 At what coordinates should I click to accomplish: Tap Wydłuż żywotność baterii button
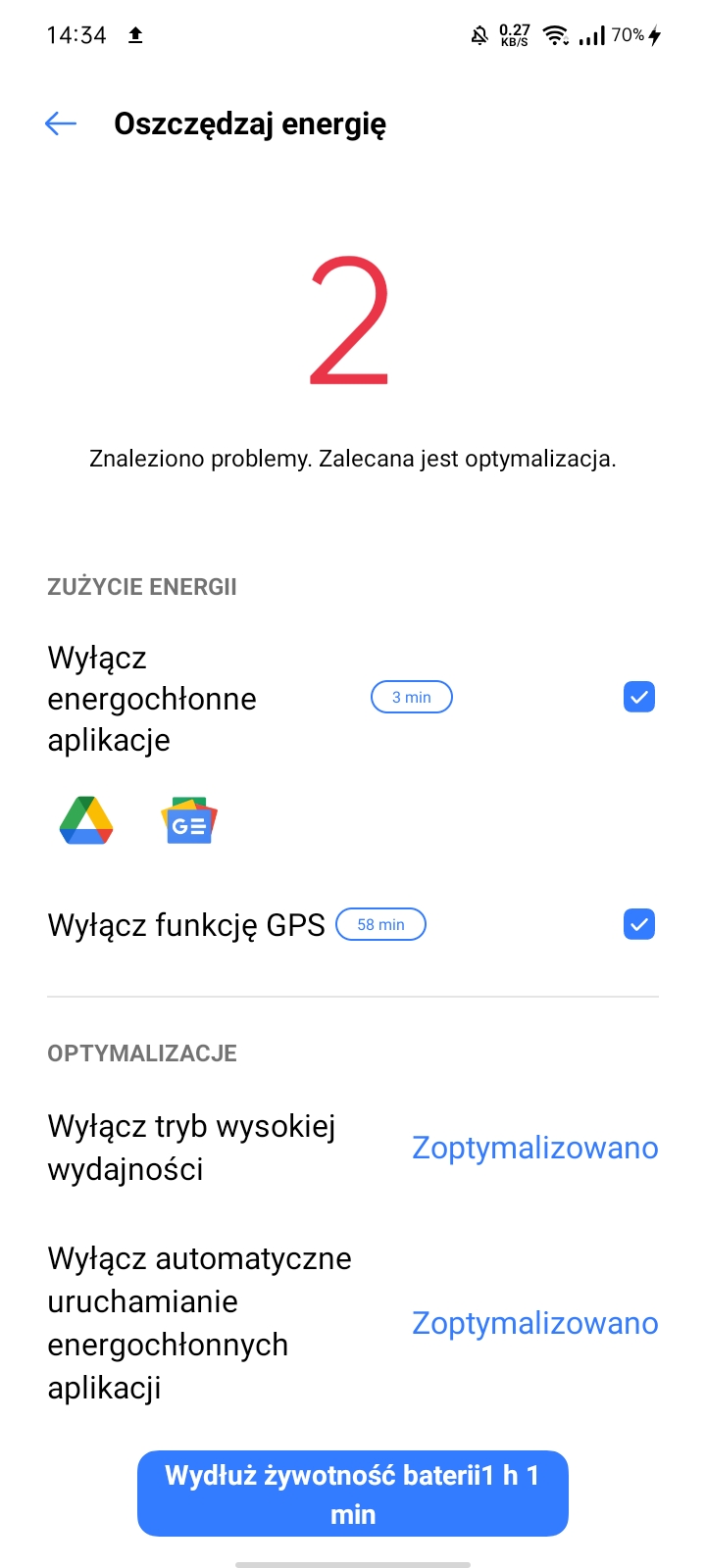click(x=353, y=1494)
